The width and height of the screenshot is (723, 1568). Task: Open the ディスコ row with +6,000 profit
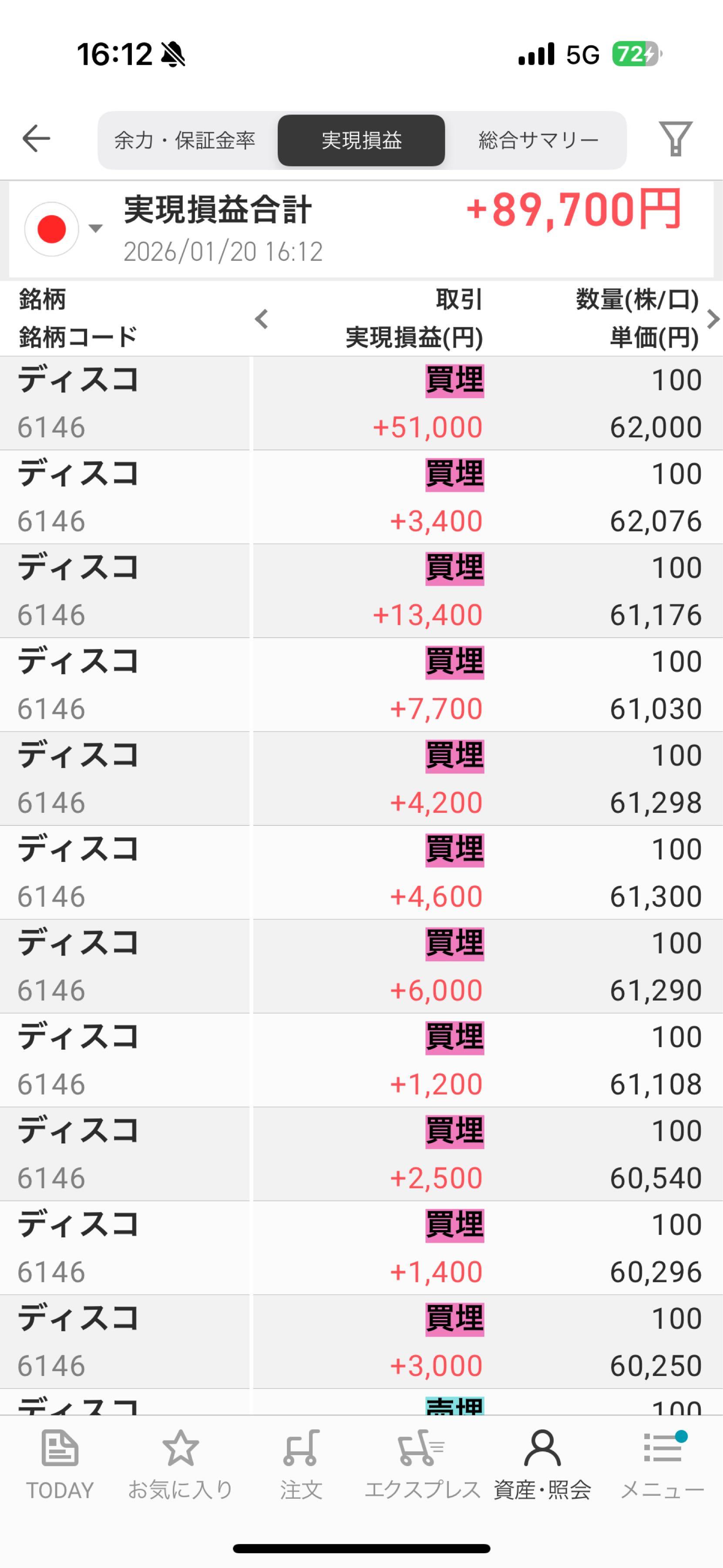click(361, 966)
